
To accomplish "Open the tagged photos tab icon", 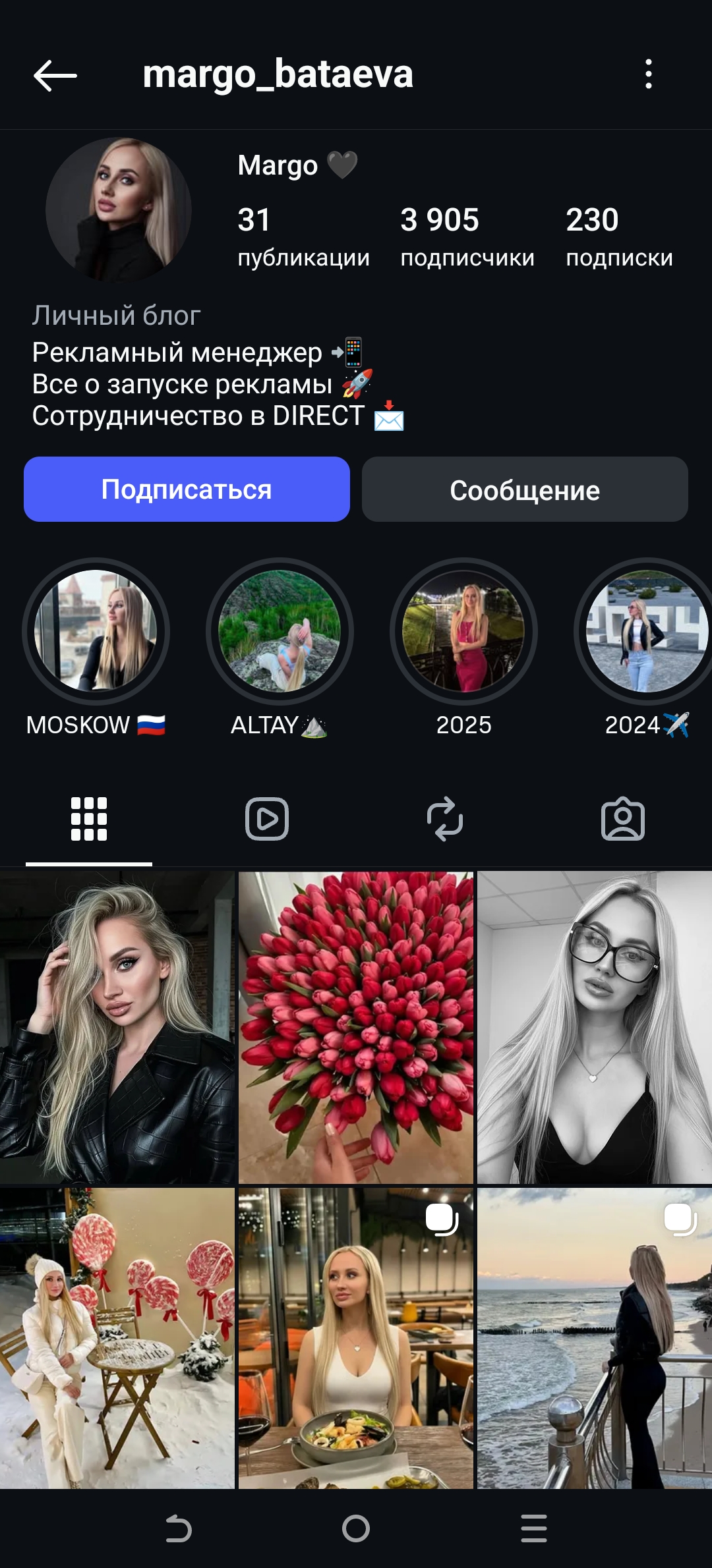I will 622,819.
